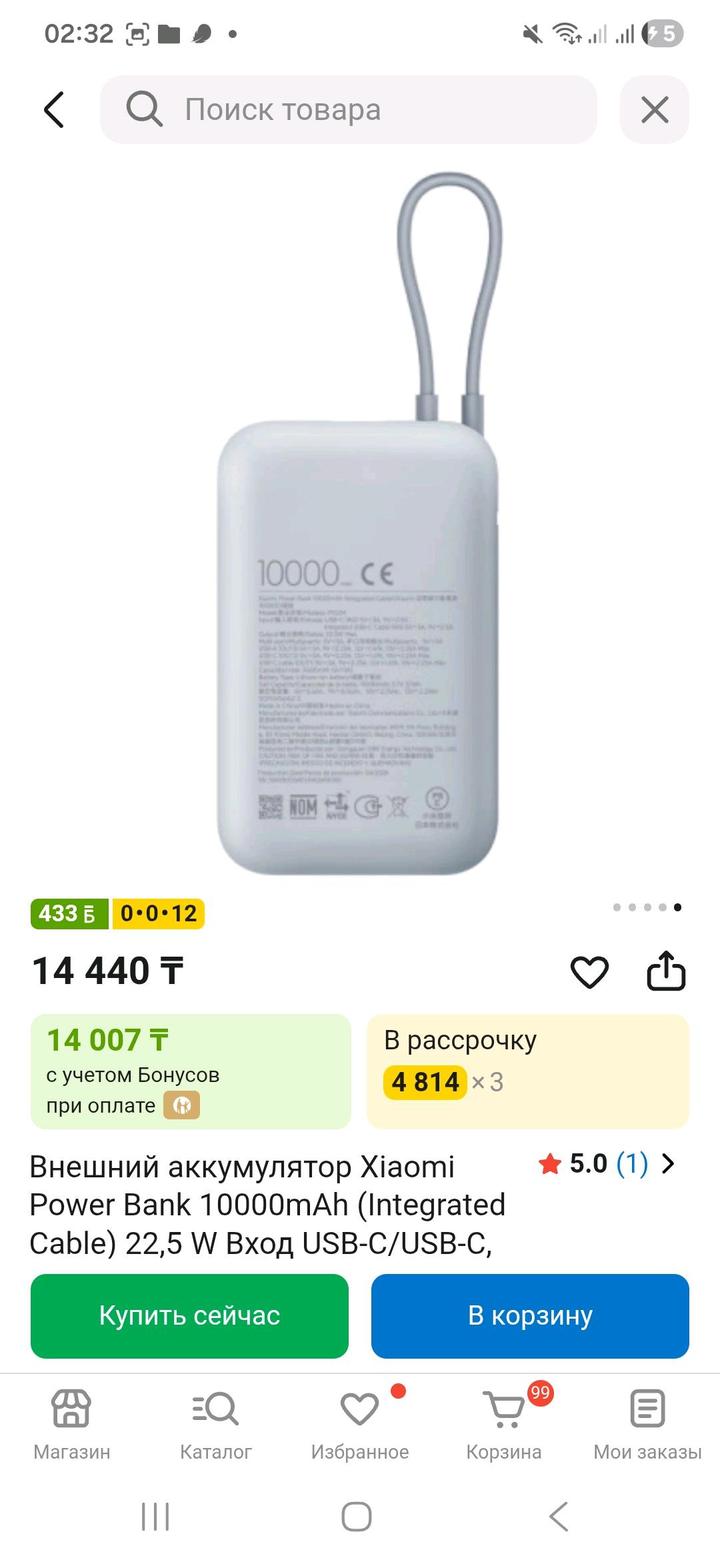The image size is (720, 1560).
Task: View the Мои заказы tab
Action: [x=648, y=1424]
